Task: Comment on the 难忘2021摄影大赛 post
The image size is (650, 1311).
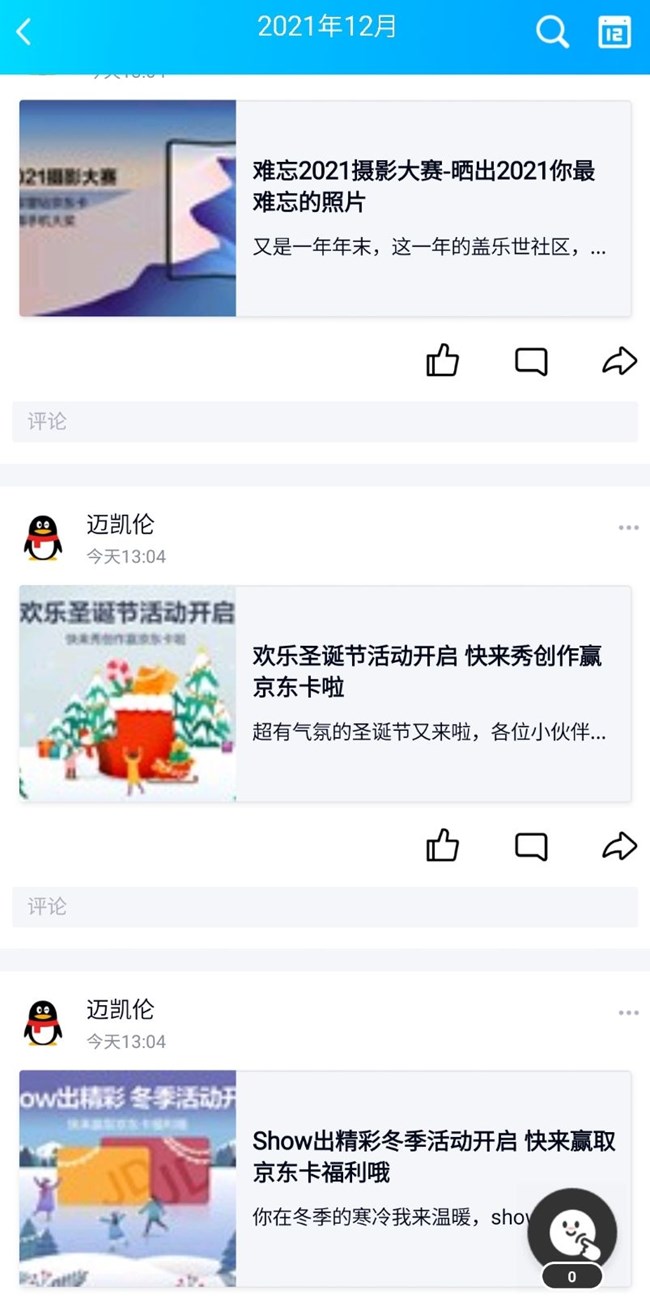Action: (531, 361)
